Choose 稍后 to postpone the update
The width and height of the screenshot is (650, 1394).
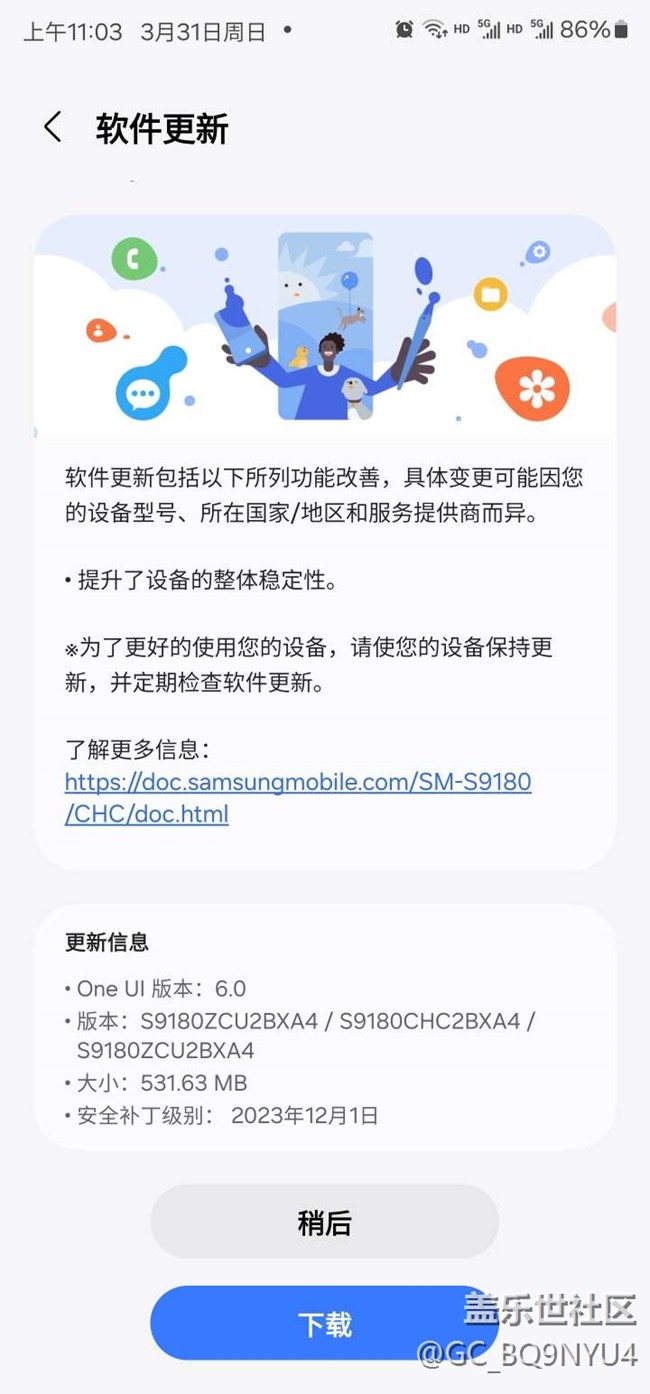point(325,1222)
